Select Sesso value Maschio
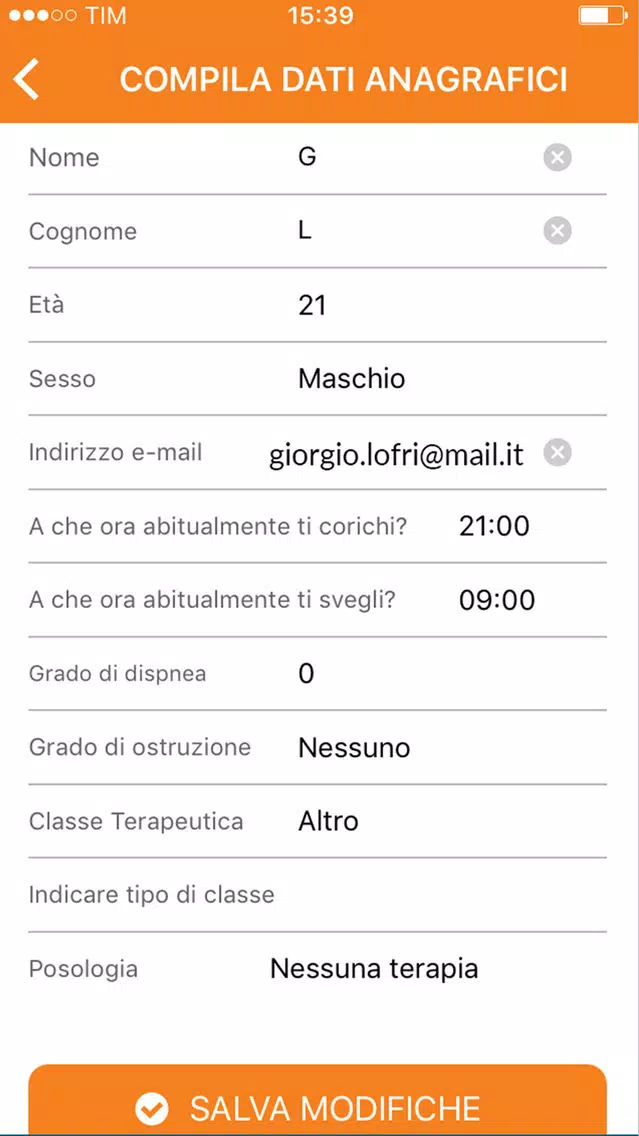 (351, 379)
